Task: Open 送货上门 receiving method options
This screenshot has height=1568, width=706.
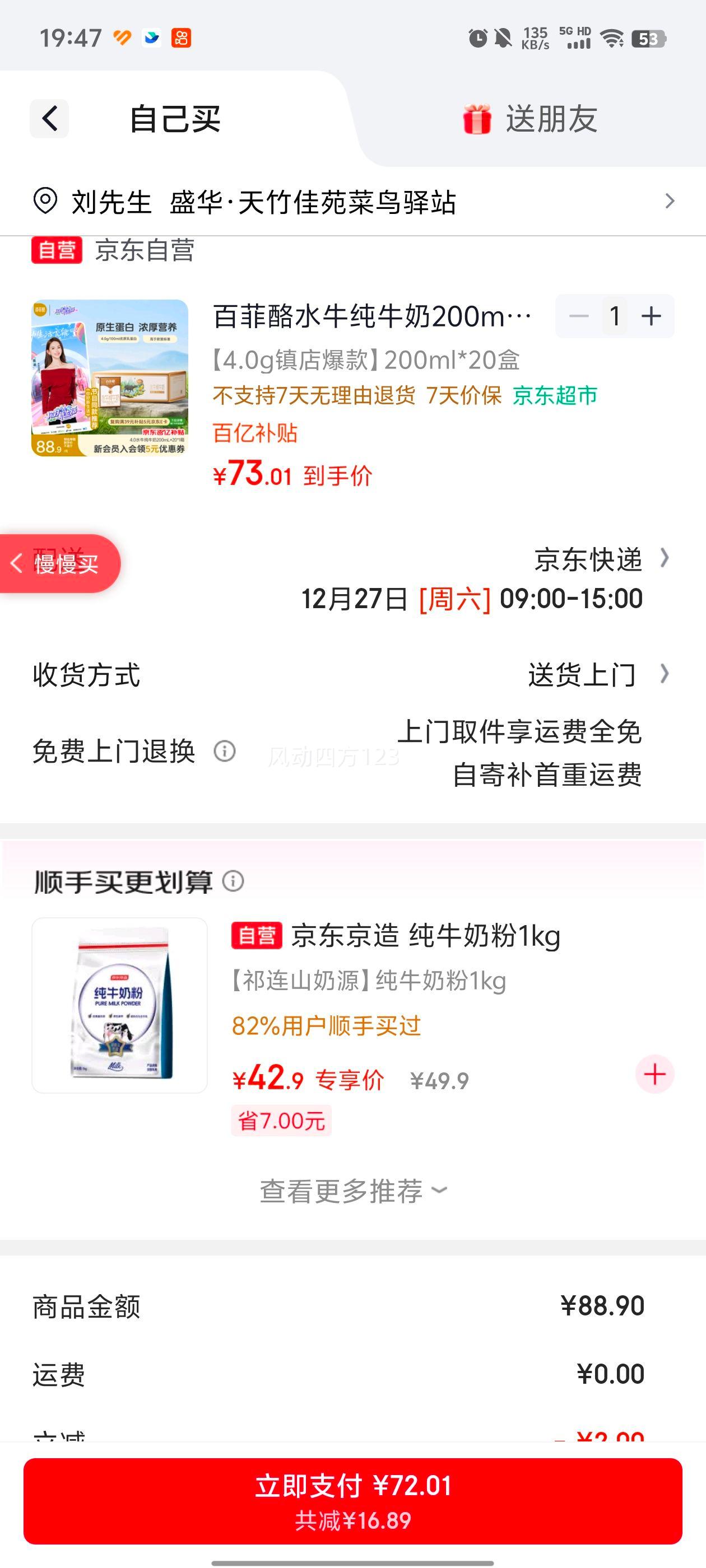Action: click(582, 673)
